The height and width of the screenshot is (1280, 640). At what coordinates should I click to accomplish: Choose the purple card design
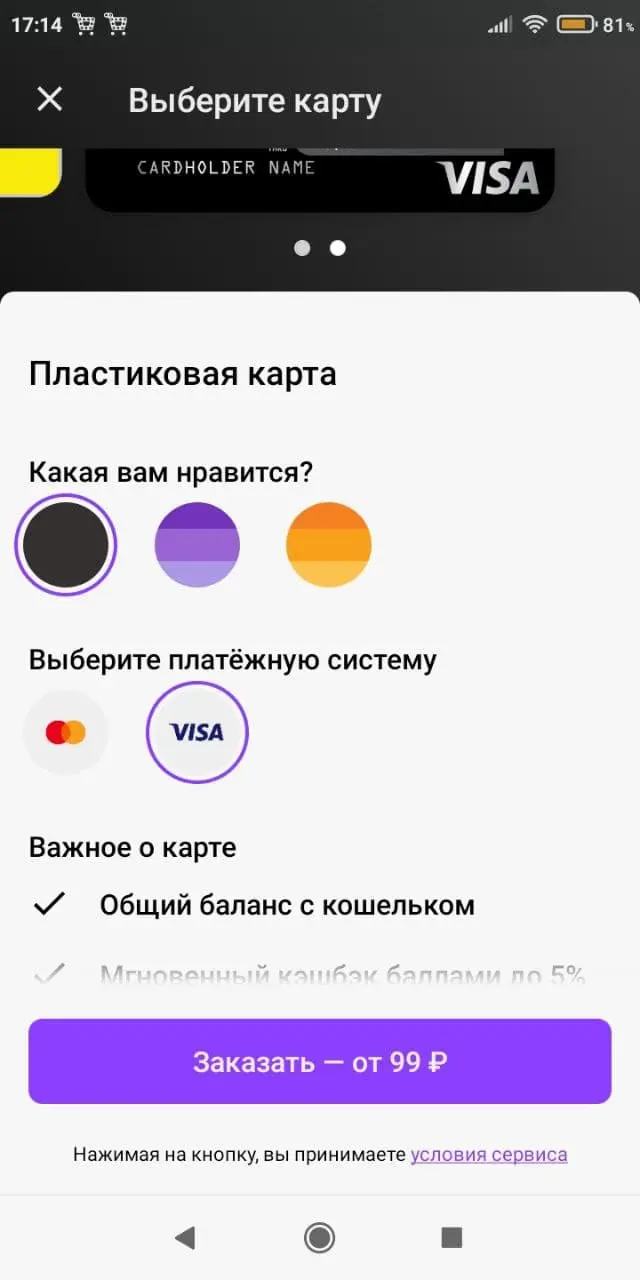[197, 545]
